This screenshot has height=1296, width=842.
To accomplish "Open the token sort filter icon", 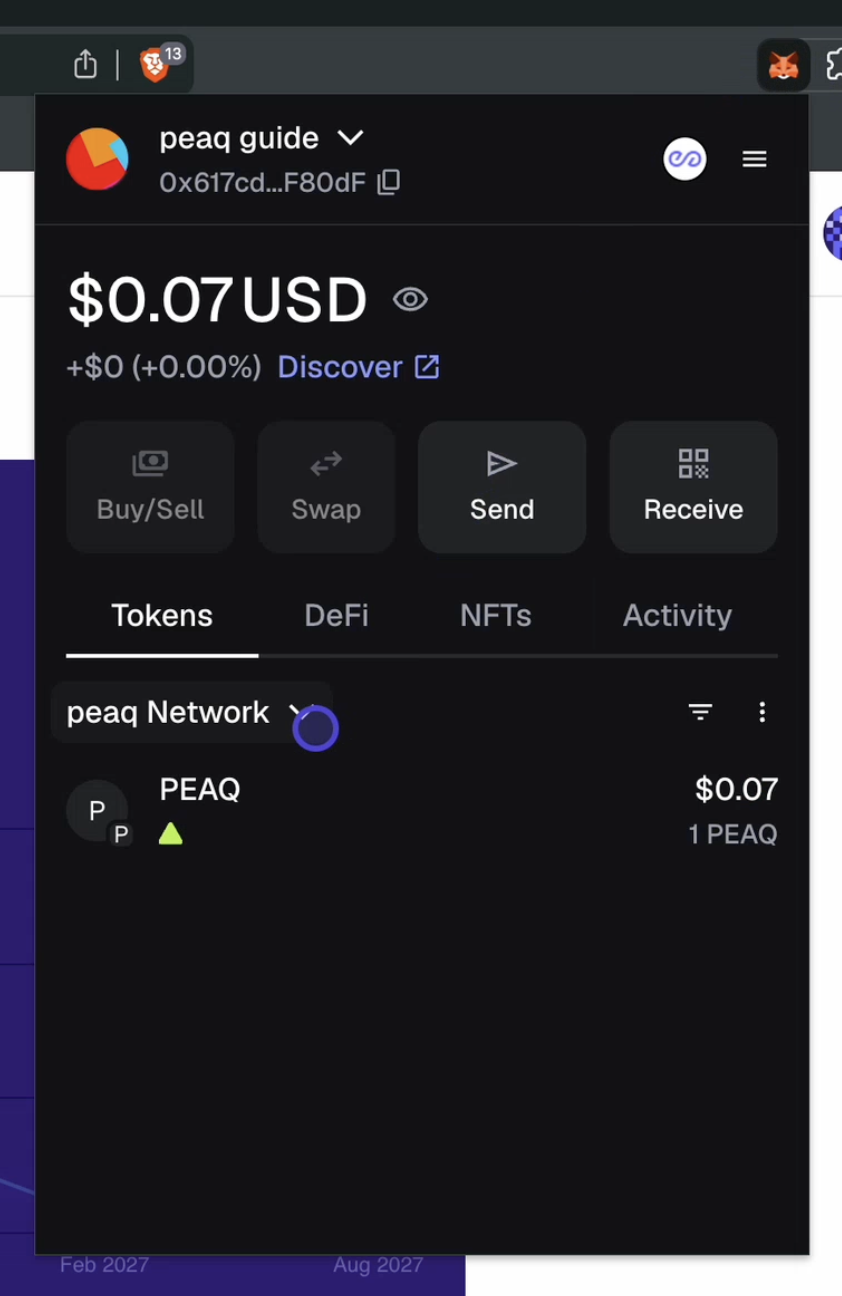I will [x=700, y=712].
